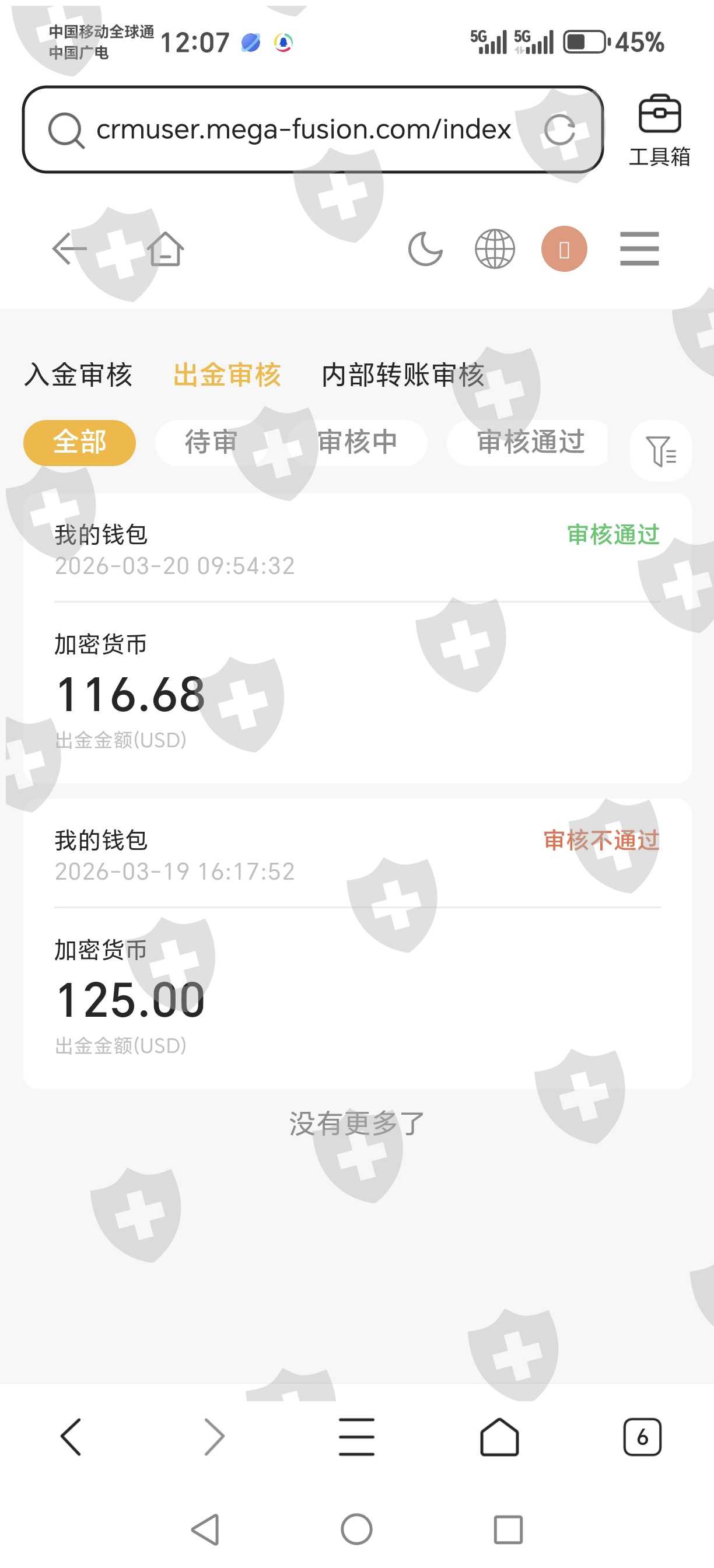Open the language globe selector
The image size is (714, 1568).
495,249
